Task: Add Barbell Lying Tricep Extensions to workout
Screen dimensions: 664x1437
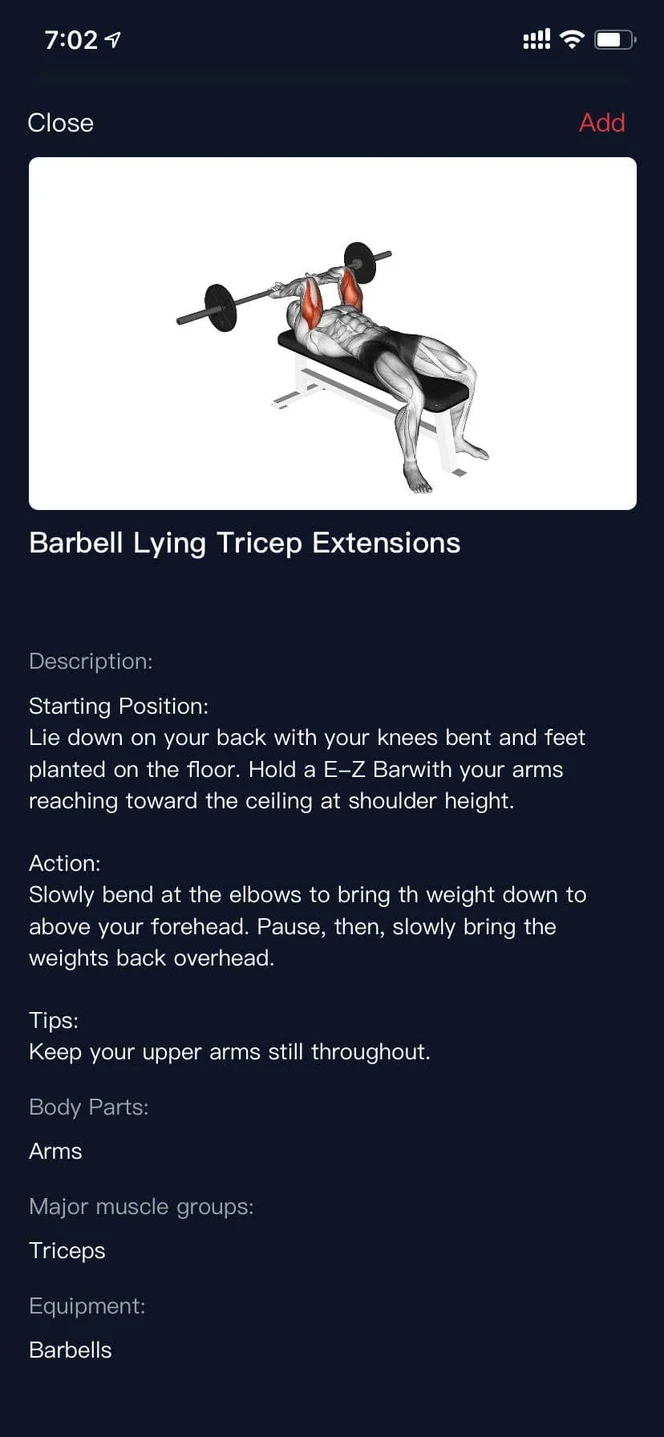Action: [601, 122]
